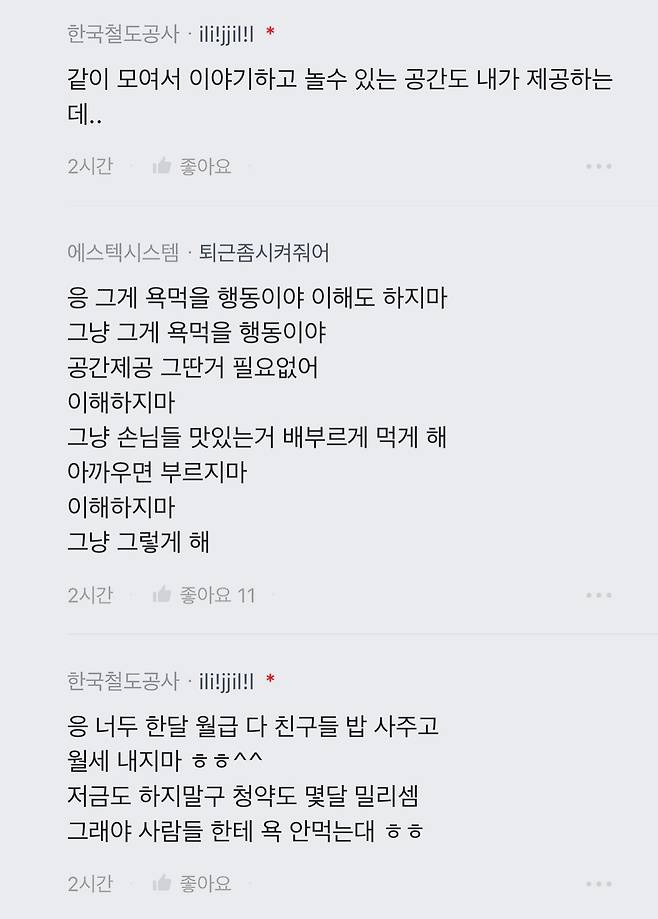Viewport: 658px width, 919px height.
Task: Open more options on "응 너두 한달 월급" comment
Action: (x=598, y=883)
